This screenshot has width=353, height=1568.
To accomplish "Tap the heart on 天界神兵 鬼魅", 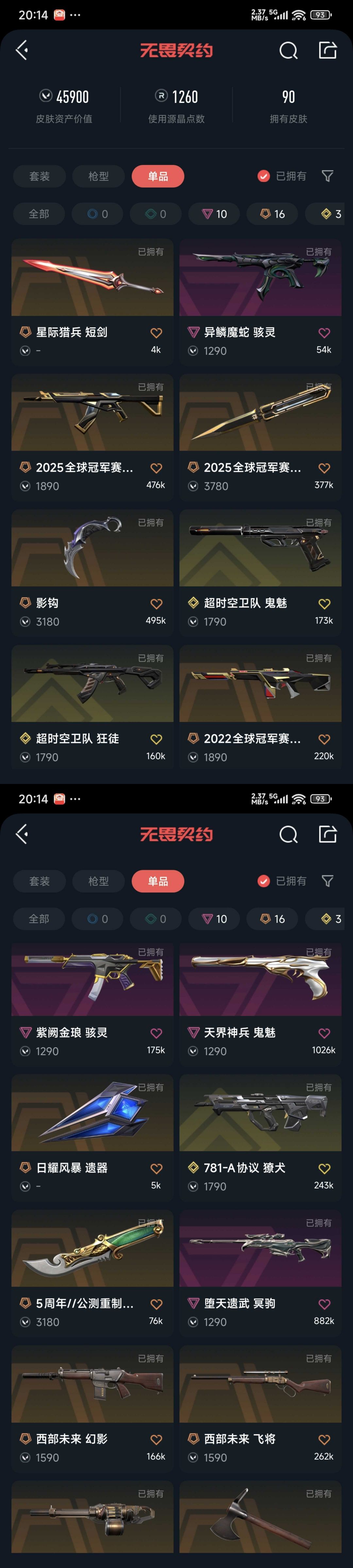I will click(x=324, y=1033).
